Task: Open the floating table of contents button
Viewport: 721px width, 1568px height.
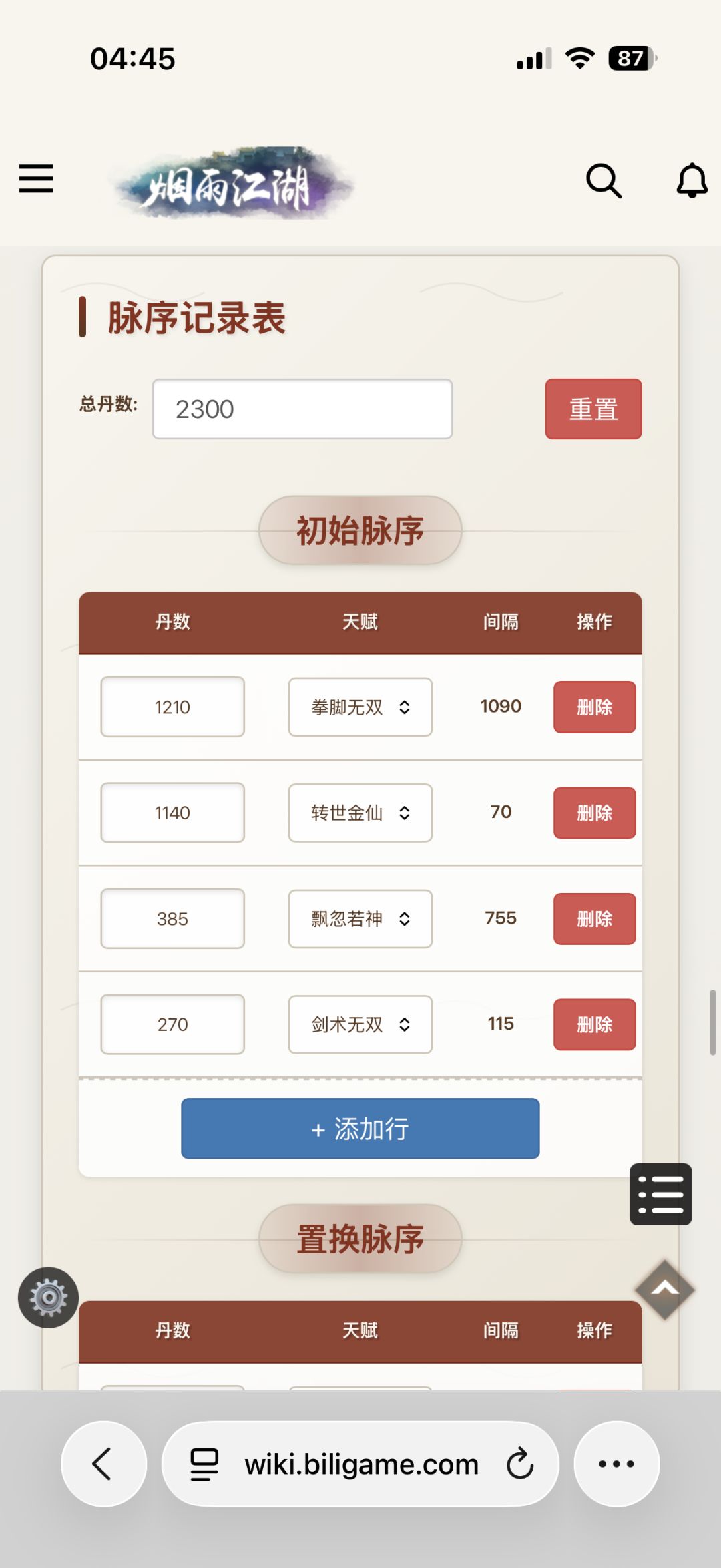Action: pyautogui.click(x=660, y=1194)
